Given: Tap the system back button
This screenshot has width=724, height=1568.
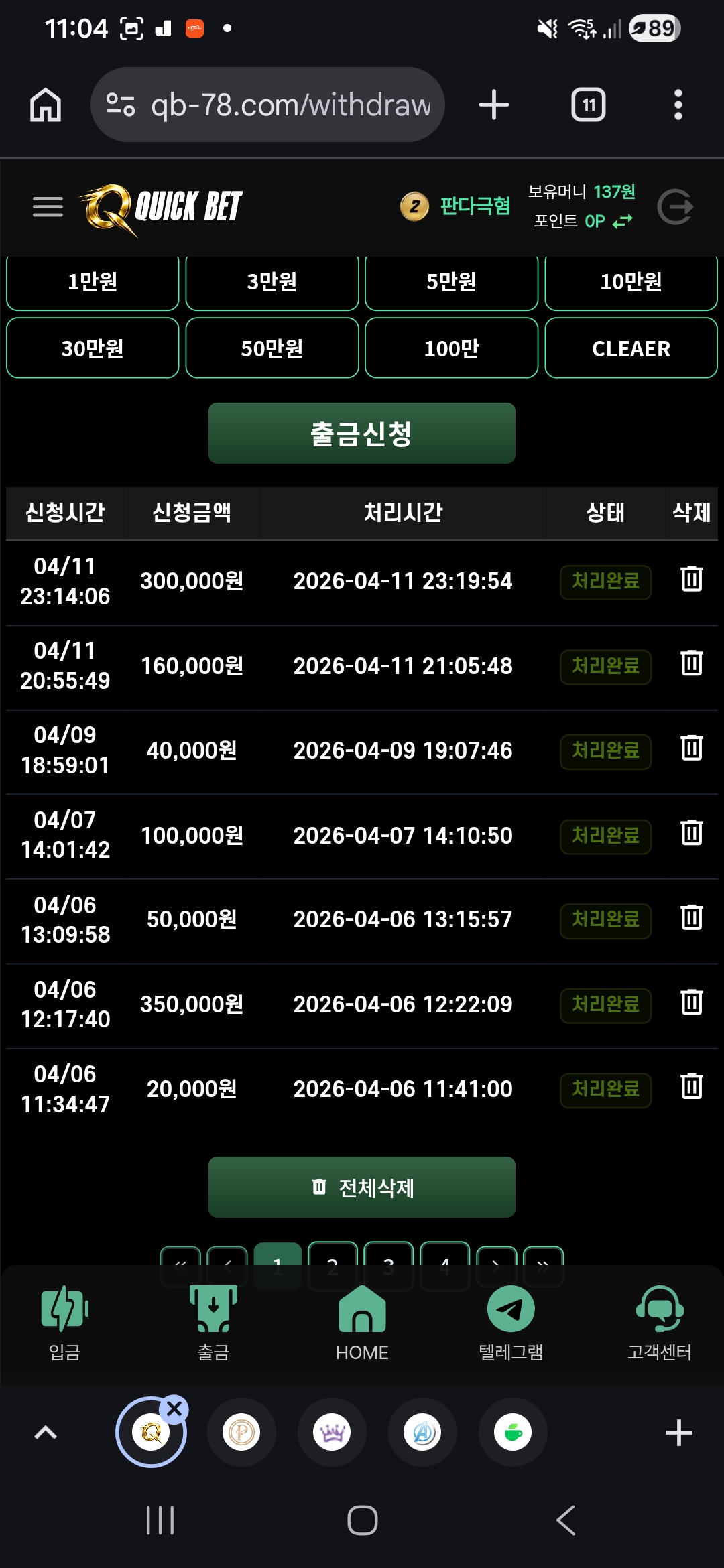Looking at the screenshot, I should 566,1520.
